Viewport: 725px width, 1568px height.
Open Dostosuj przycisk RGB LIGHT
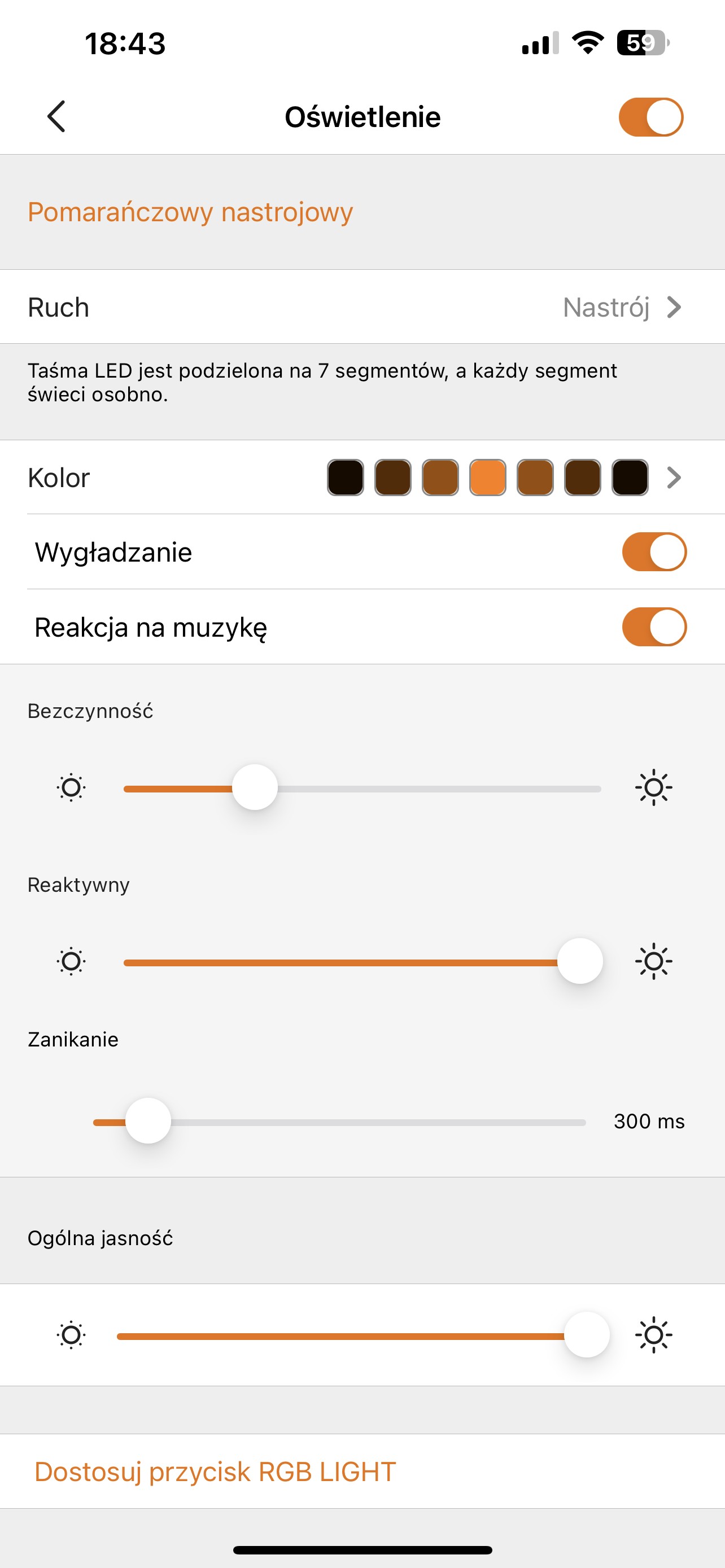(x=215, y=1472)
